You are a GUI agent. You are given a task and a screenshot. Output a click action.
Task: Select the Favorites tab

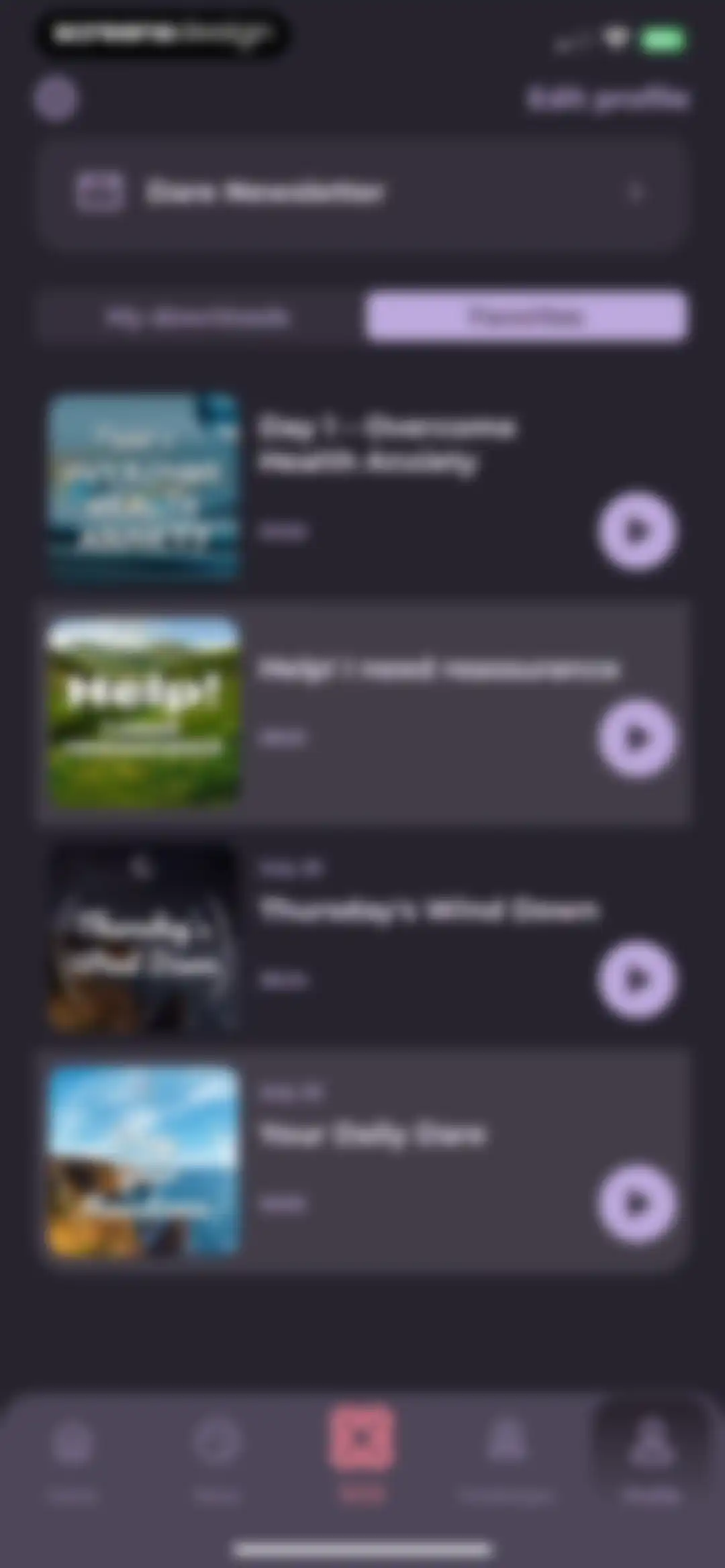click(527, 316)
